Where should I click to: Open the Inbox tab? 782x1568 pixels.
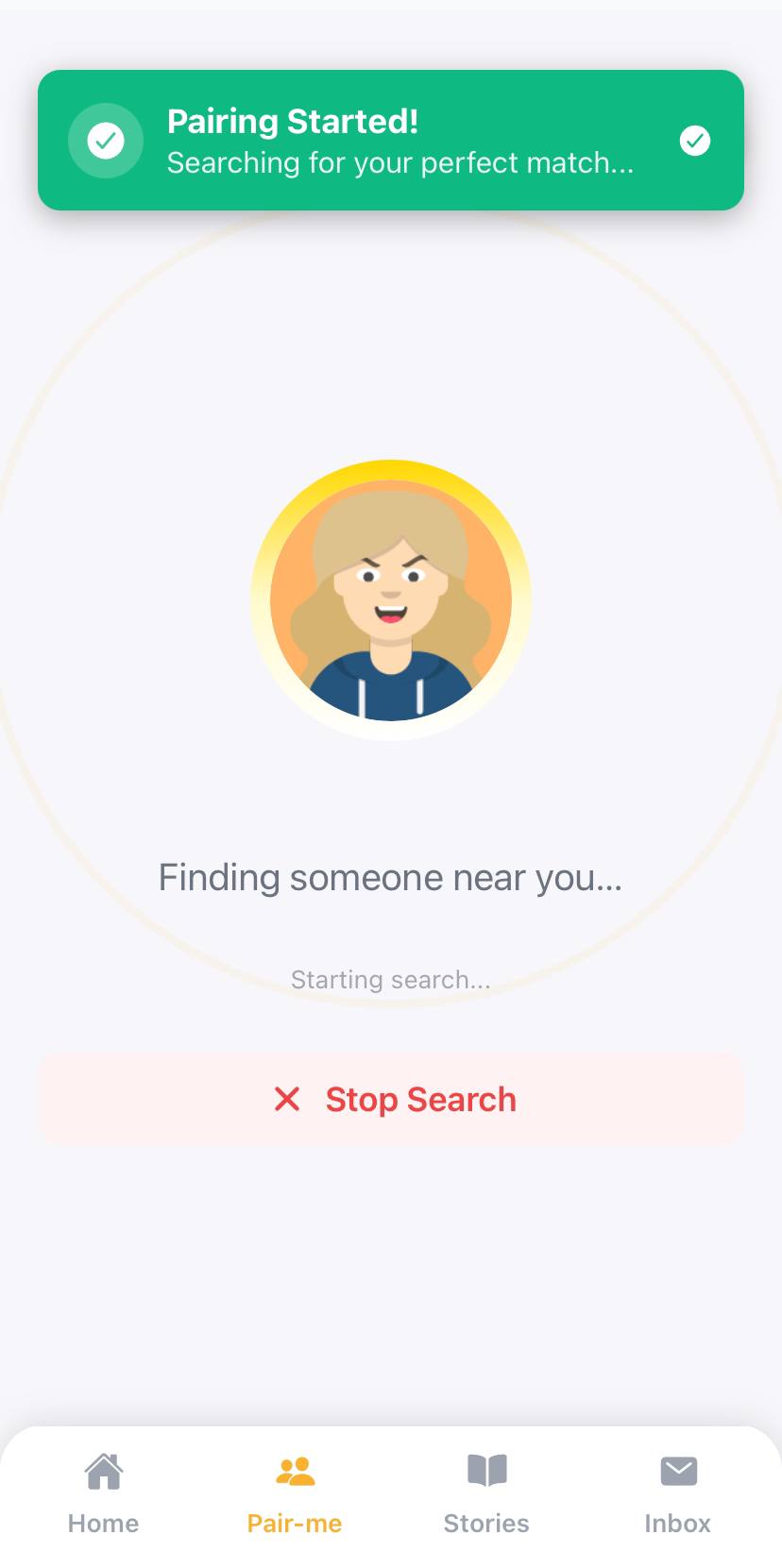click(677, 1493)
